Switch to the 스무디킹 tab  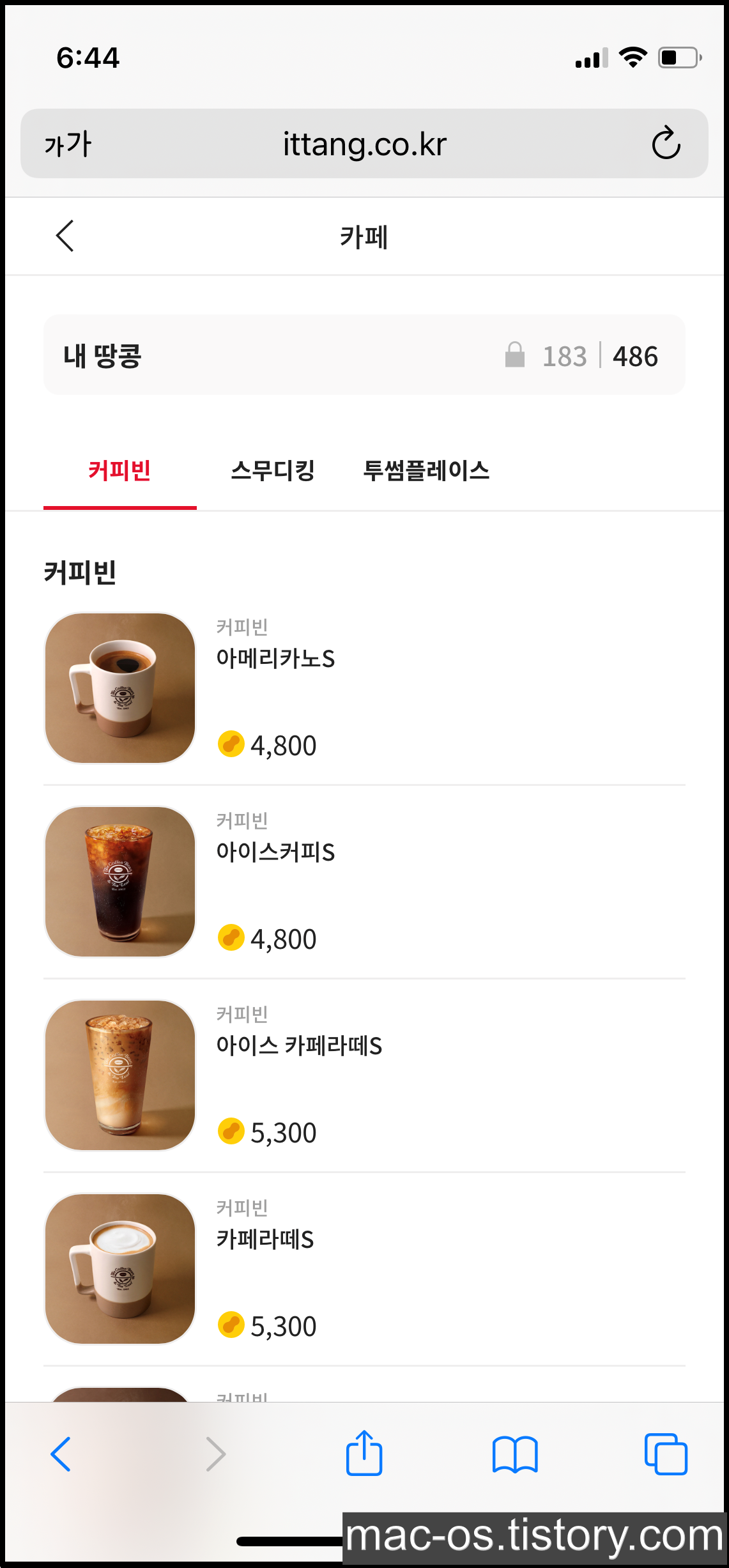pos(273,471)
